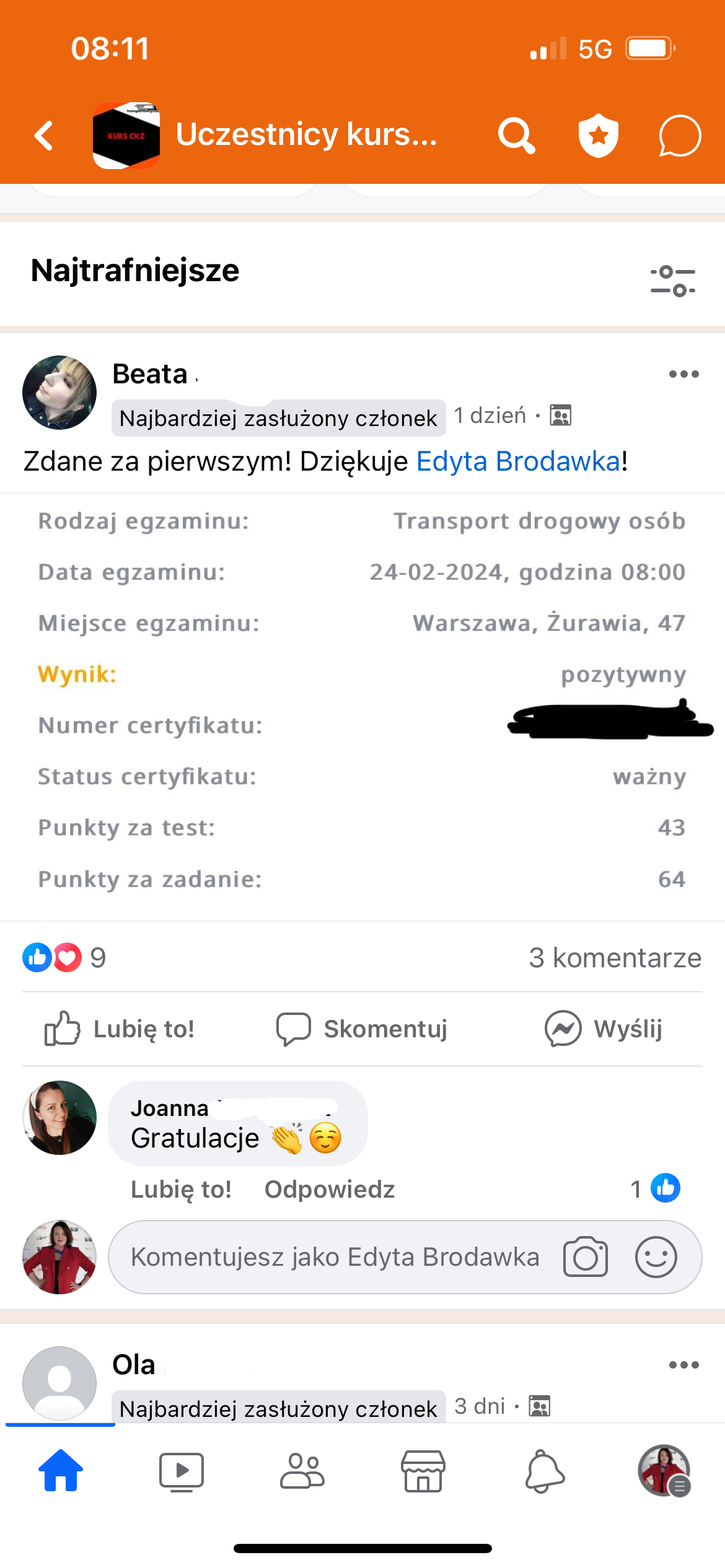Tap Skomentuj under Beata's post
The width and height of the screenshot is (725, 1568).
362,1029
